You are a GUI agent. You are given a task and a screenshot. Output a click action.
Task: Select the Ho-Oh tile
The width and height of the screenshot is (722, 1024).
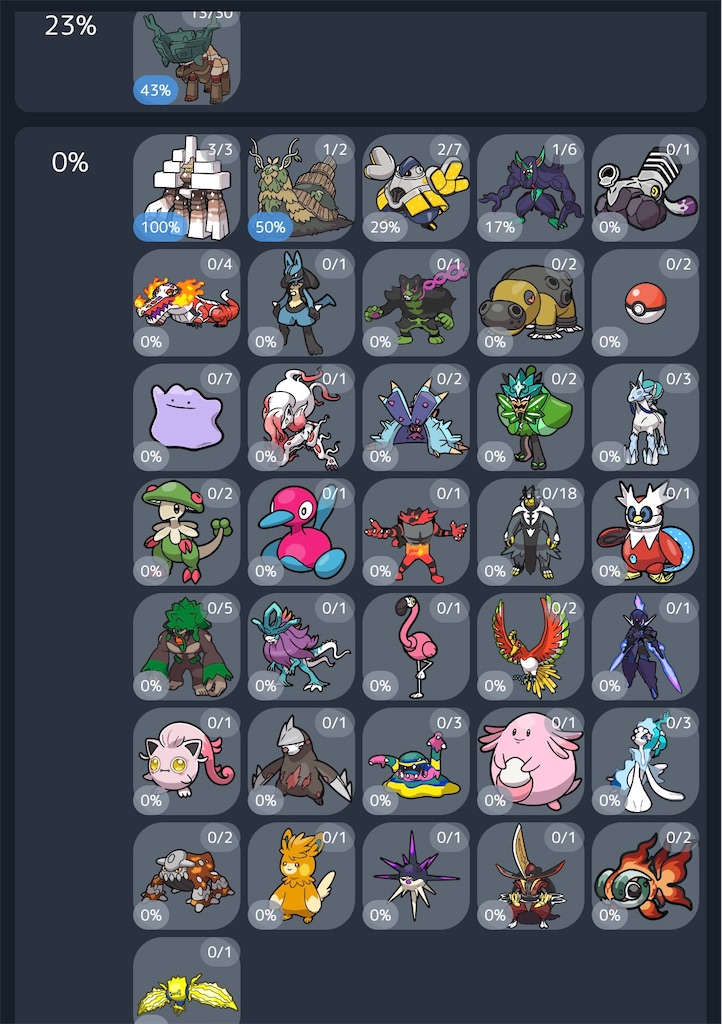click(531, 648)
